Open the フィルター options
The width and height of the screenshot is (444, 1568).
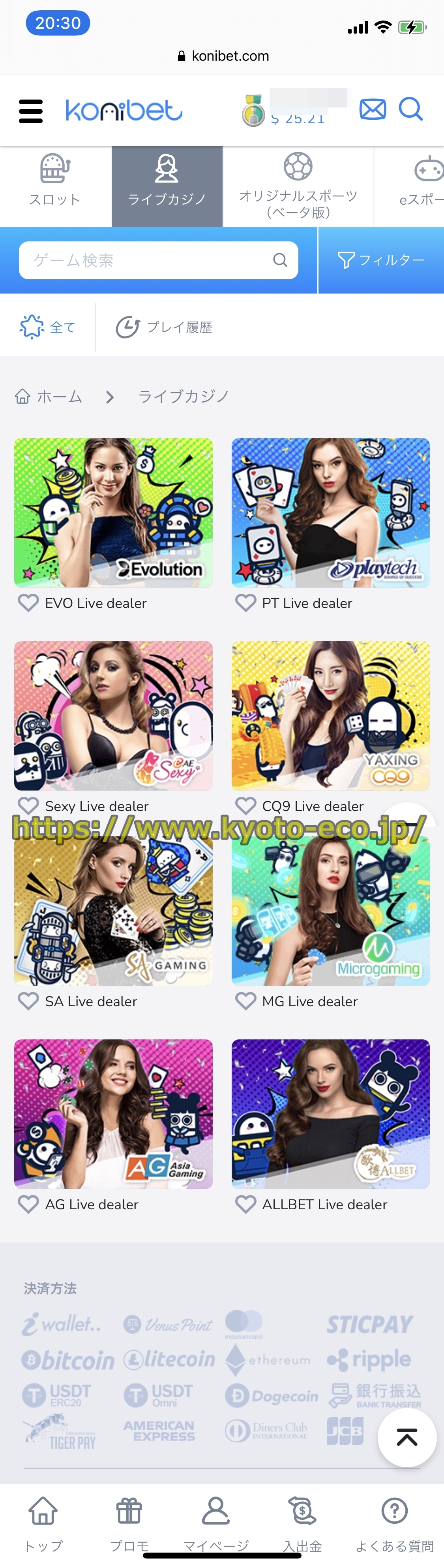(x=381, y=260)
